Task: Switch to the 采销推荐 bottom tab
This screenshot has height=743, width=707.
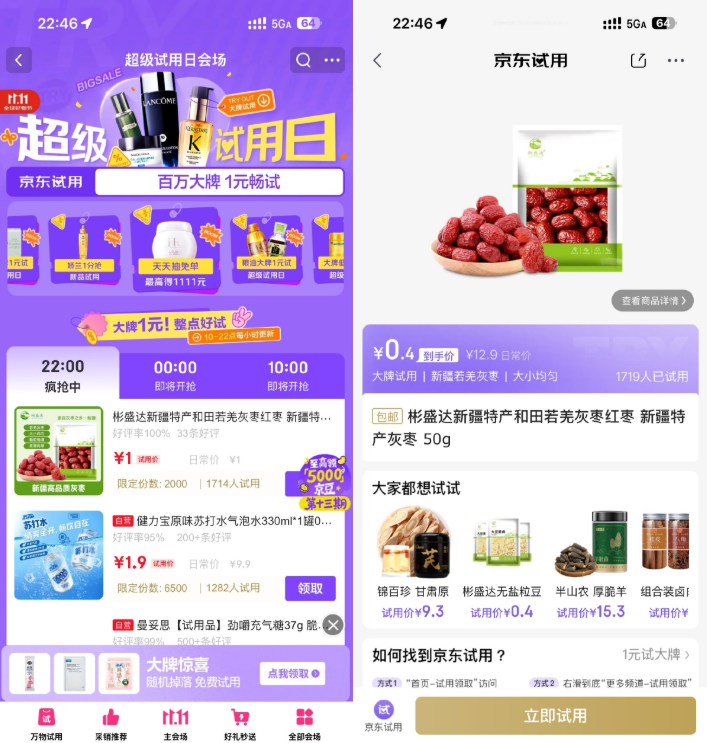Action: coord(110,724)
